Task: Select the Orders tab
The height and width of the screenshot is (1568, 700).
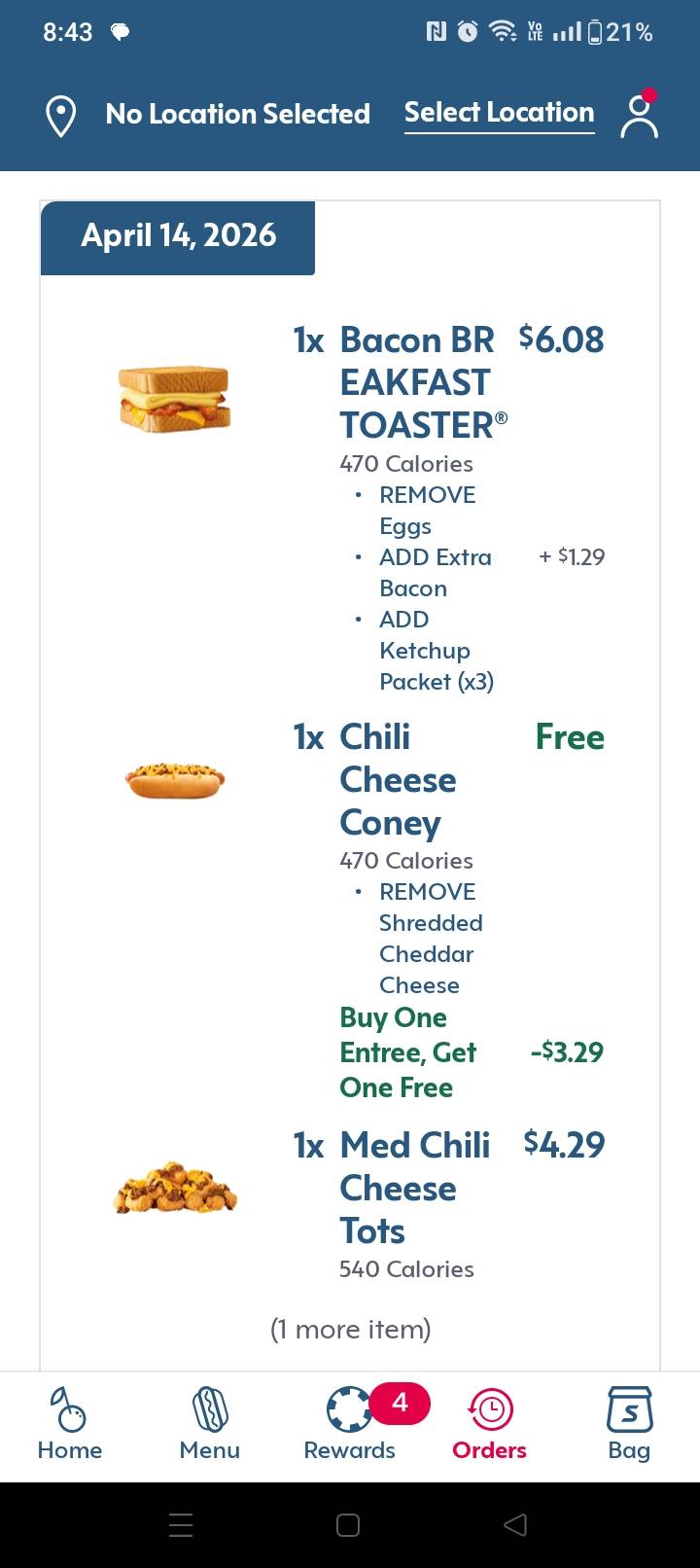Action: point(490,1424)
